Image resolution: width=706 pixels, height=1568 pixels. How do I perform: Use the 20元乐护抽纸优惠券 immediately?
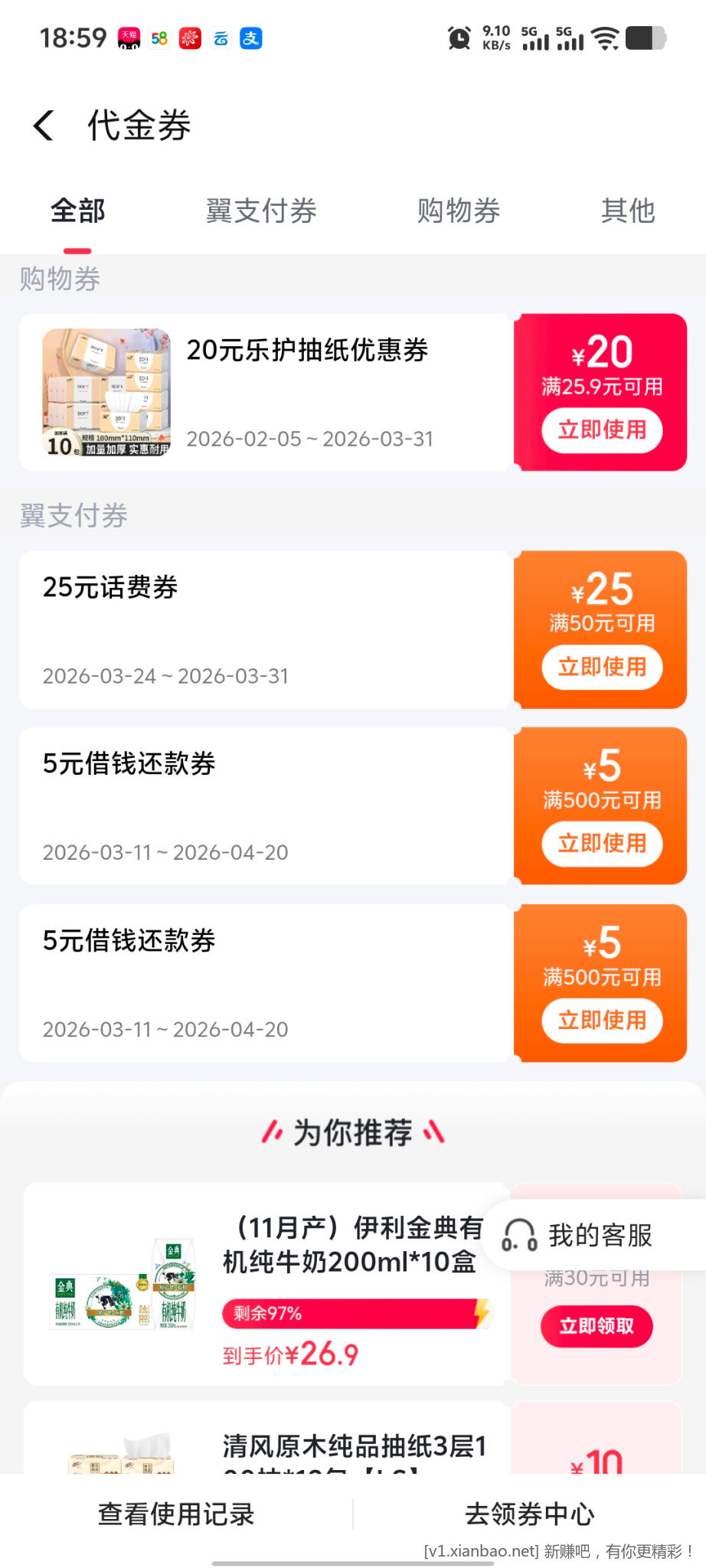pyautogui.click(x=602, y=430)
